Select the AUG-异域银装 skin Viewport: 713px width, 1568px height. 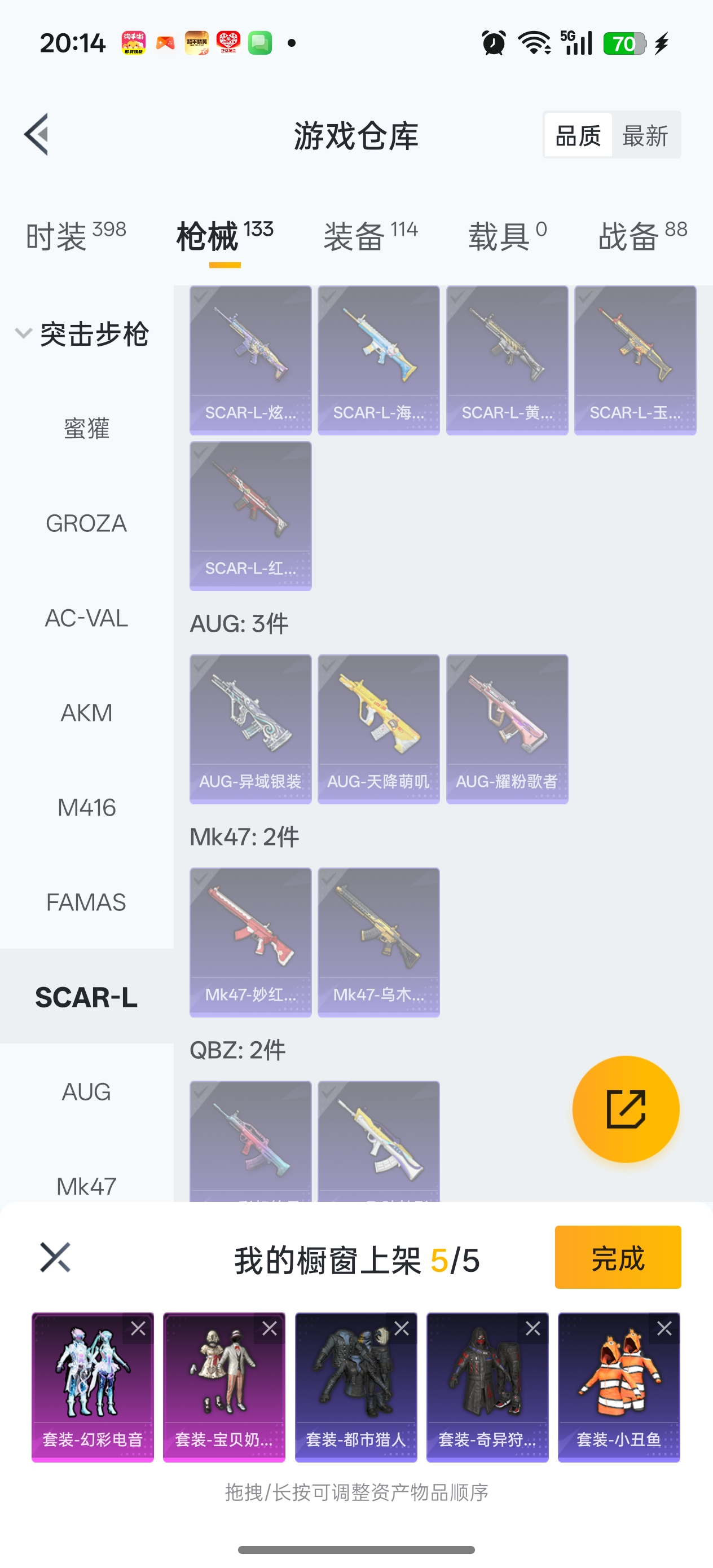pos(250,729)
